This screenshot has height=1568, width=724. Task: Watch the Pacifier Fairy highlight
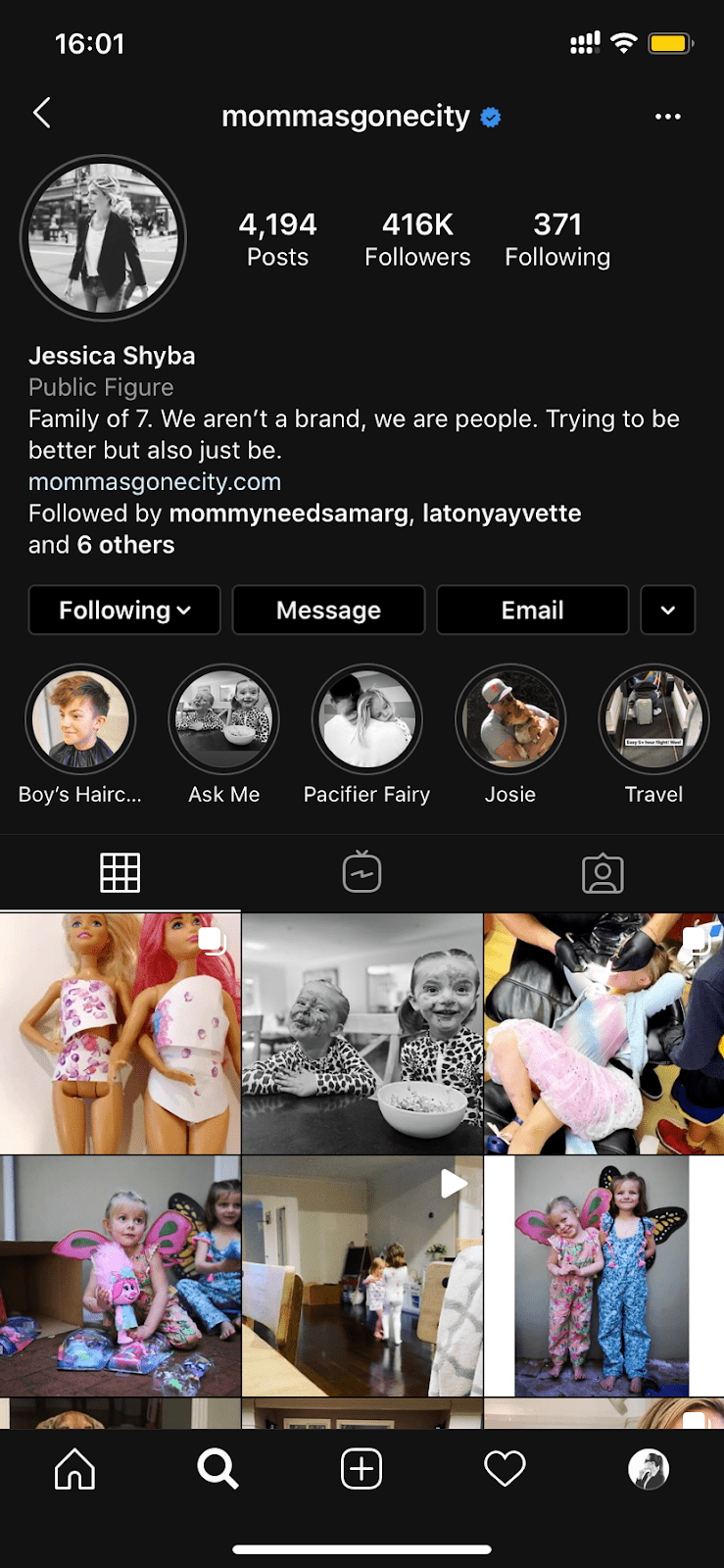point(366,720)
